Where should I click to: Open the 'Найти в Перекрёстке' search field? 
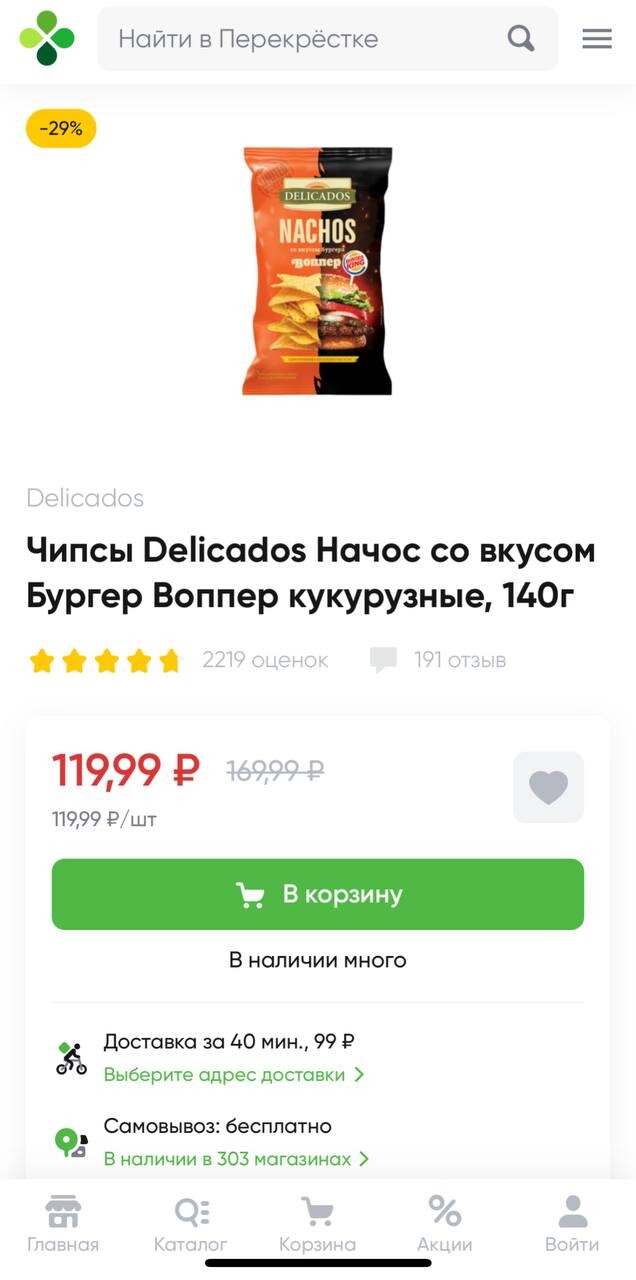click(310, 39)
